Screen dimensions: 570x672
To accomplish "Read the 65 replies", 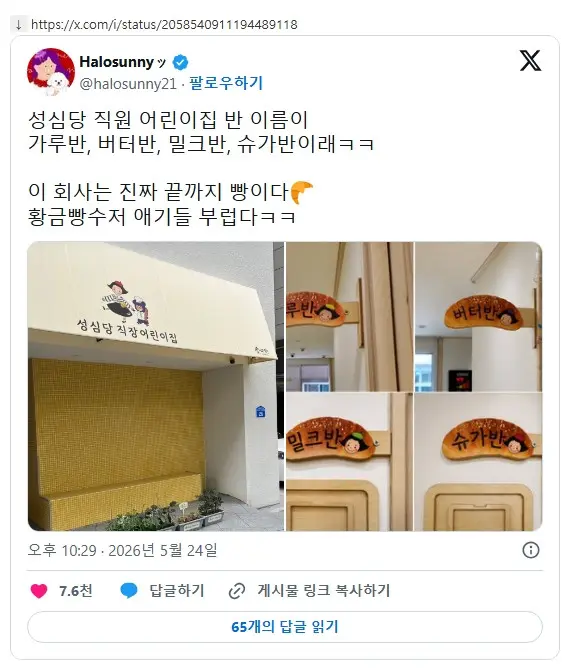I will 285,627.
